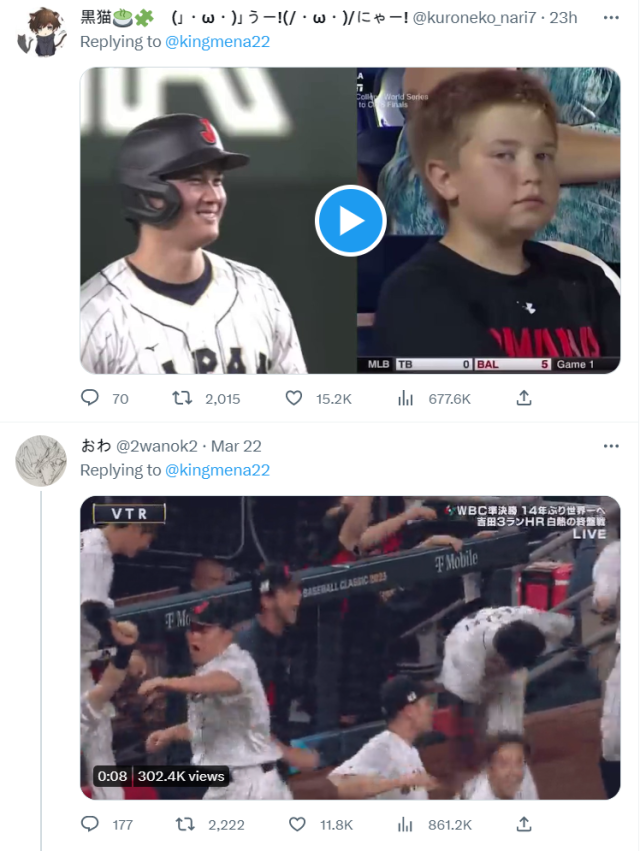The width and height of the screenshot is (640, 851).
Task: Like 2wanok2's tweet
Action: pyautogui.click(x=294, y=825)
